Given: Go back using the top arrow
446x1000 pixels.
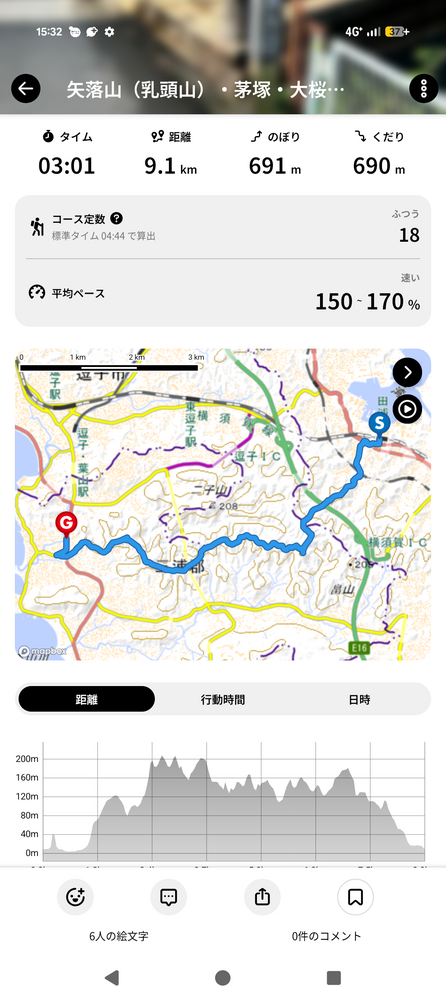Looking at the screenshot, I should (26, 89).
